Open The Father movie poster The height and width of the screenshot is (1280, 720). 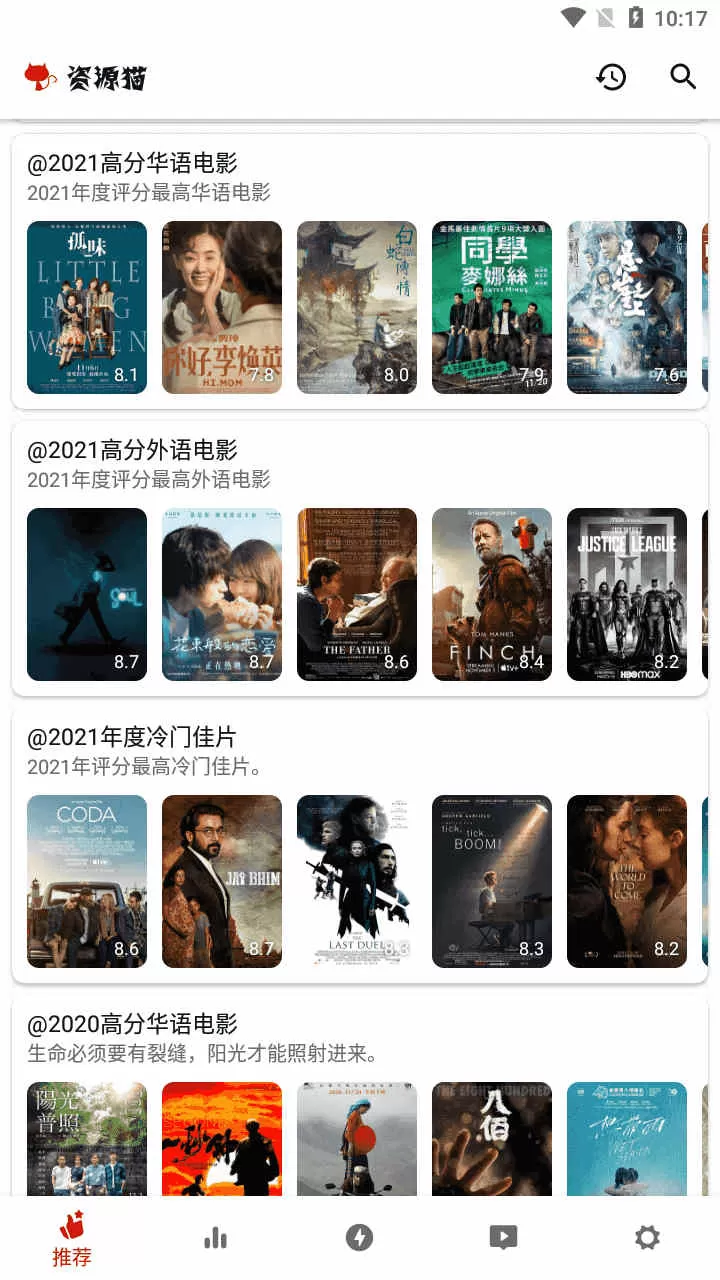click(x=357, y=594)
